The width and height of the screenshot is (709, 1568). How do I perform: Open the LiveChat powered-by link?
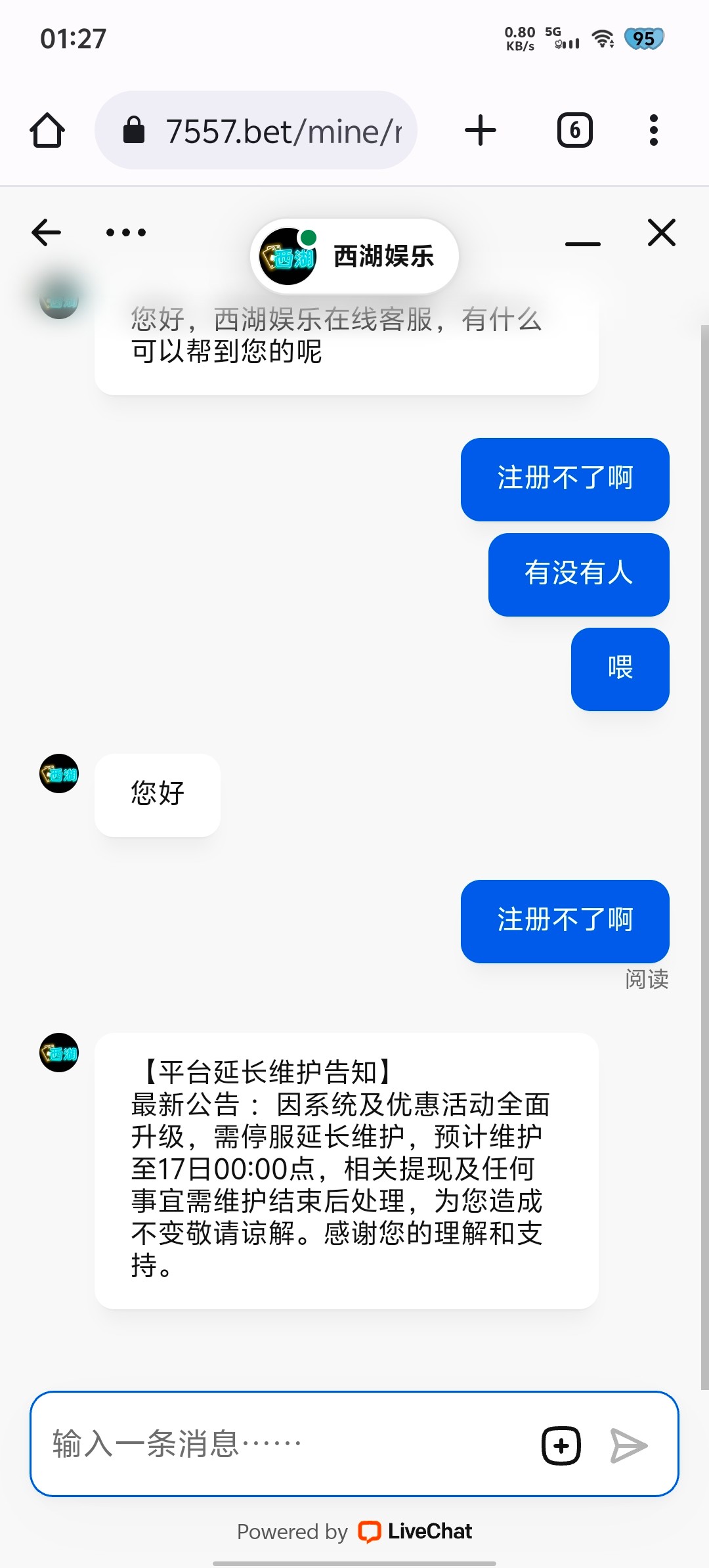pyautogui.click(x=354, y=1531)
